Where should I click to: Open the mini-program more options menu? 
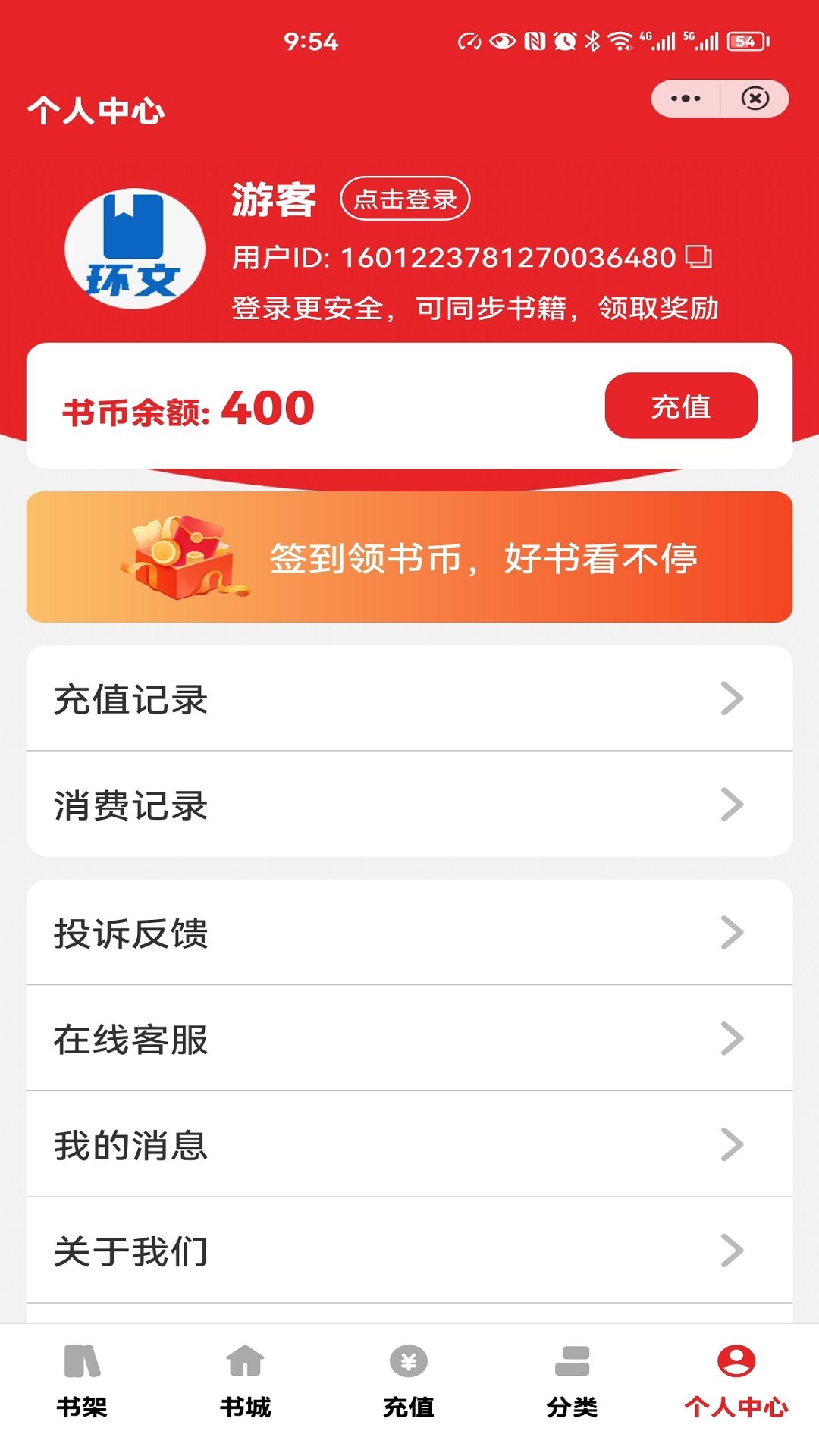pyautogui.click(x=683, y=97)
